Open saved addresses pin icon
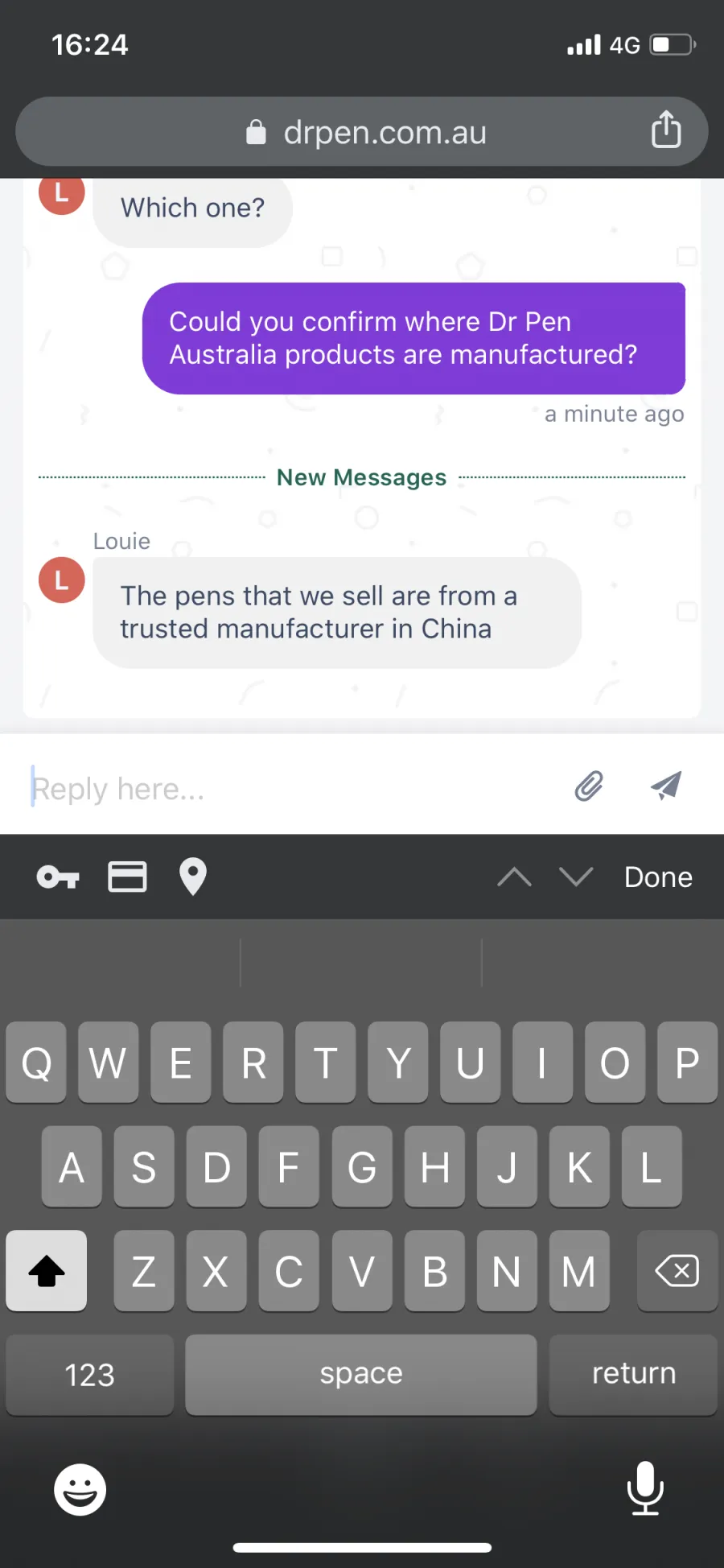Image resolution: width=724 pixels, height=1568 pixels. tap(193, 877)
